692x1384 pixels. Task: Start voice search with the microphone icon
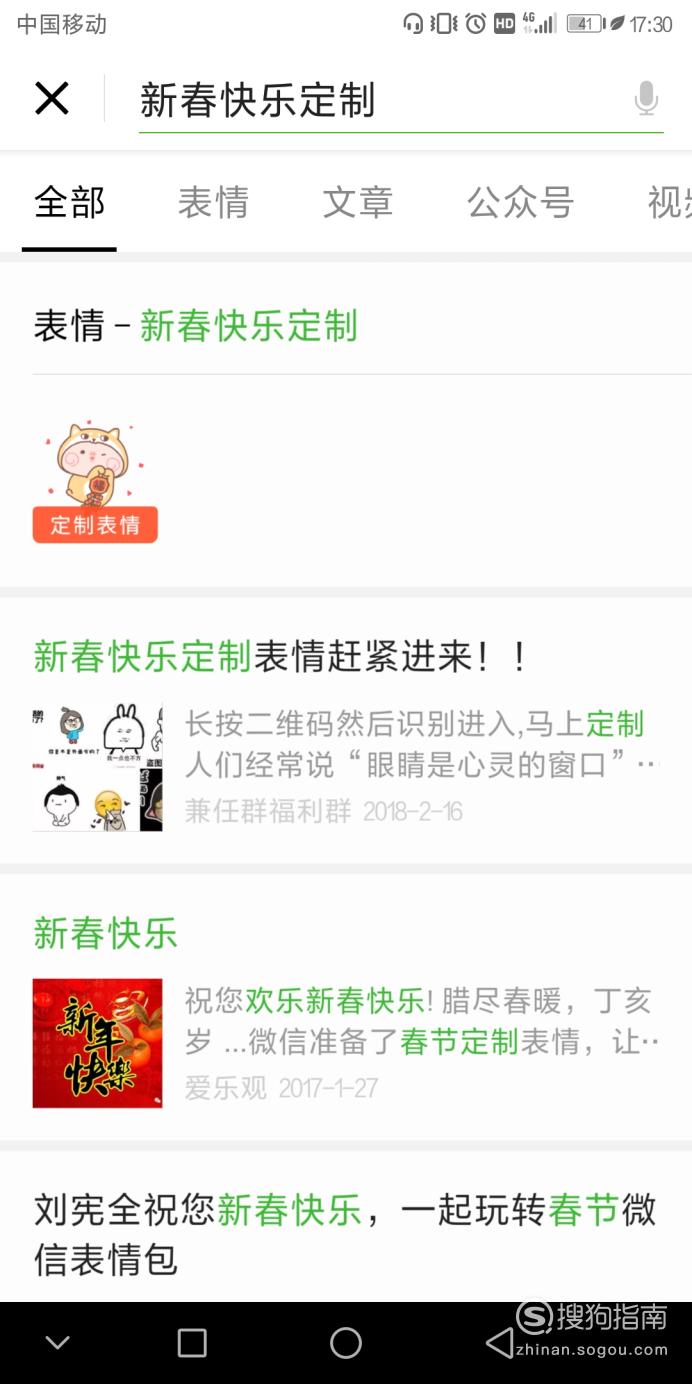(x=646, y=99)
